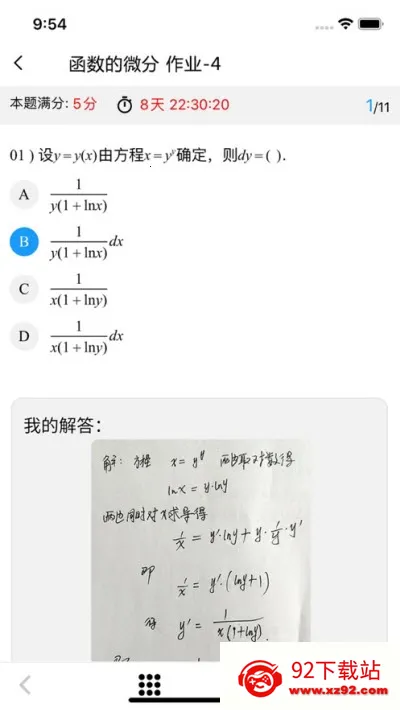Select answer option B

pyautogui.click(x=24, y=242)
